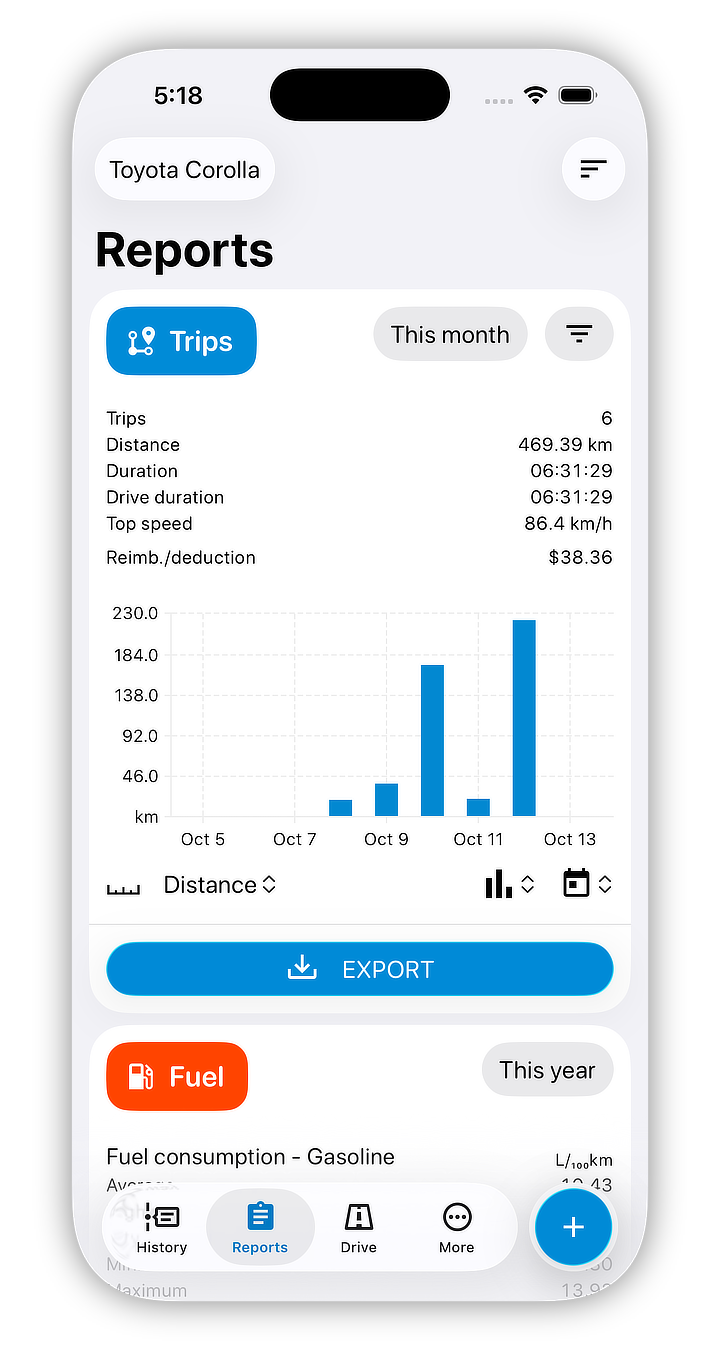Viewport: 720px width, 1350px height.
Task: Change the This year fuel period selector
Action: [547, 1069]
